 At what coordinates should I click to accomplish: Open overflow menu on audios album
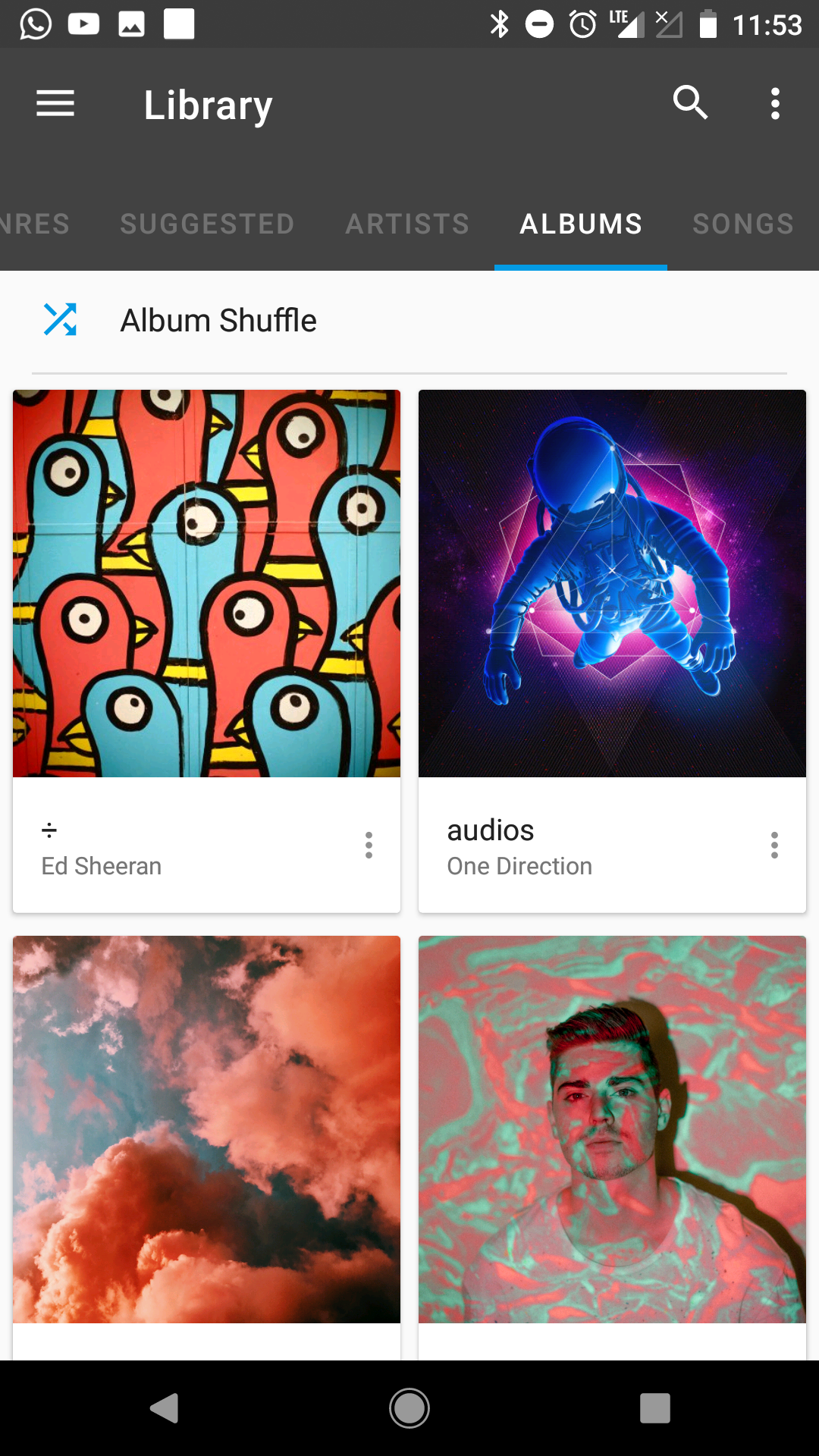click(774, 845)
